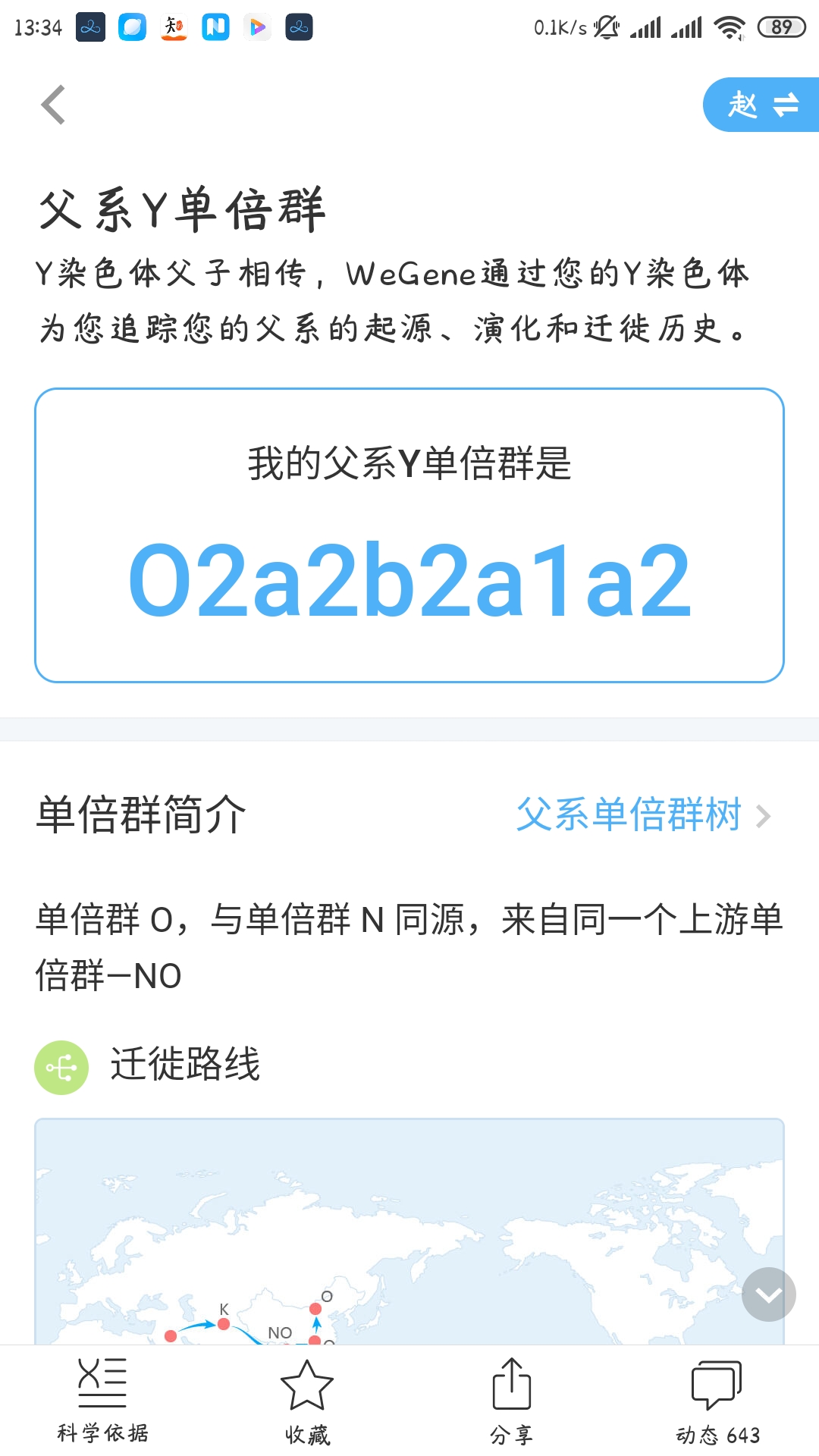Screen dimensions: 819x1456
Task: Add this report to 收藏
Action: (x=307, y=1401)
